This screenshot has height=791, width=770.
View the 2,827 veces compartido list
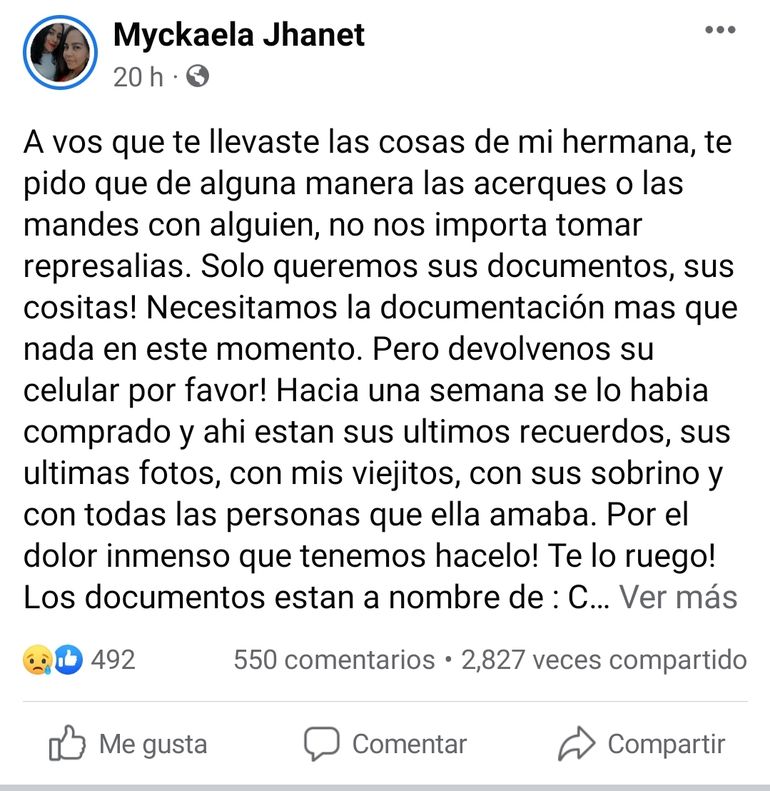click(x=604, y=660)
